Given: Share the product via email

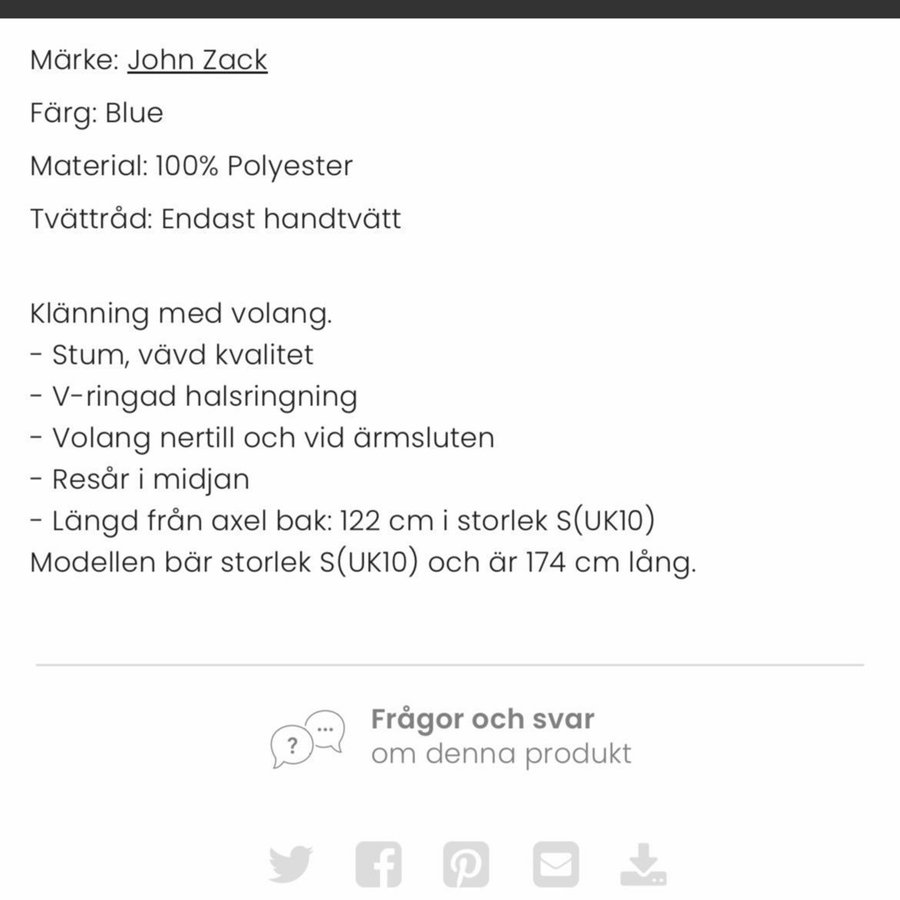Looking at the screenshot, I should point(556,864).
